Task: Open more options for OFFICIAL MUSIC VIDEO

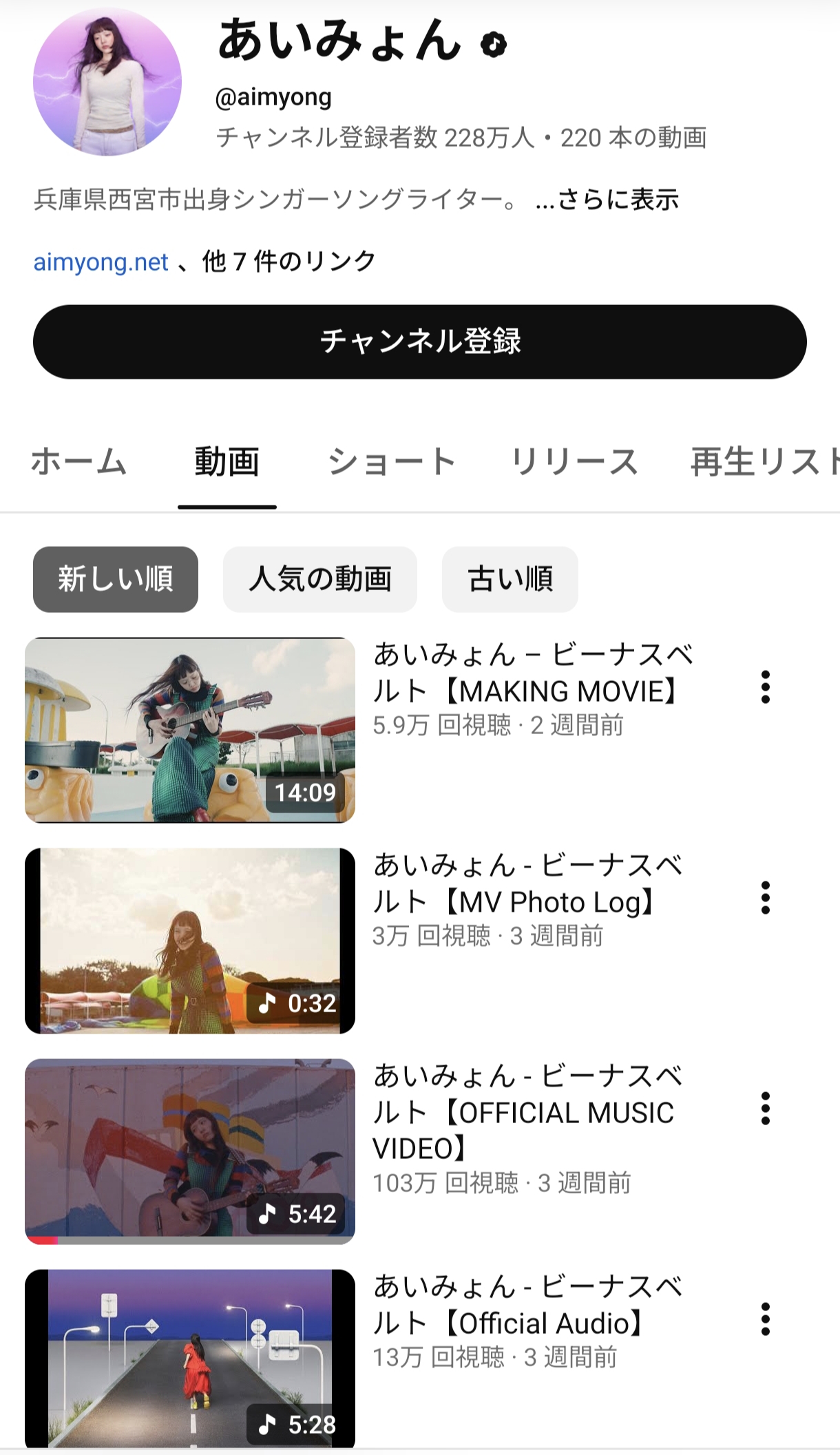Action: tap(765, 1108)
